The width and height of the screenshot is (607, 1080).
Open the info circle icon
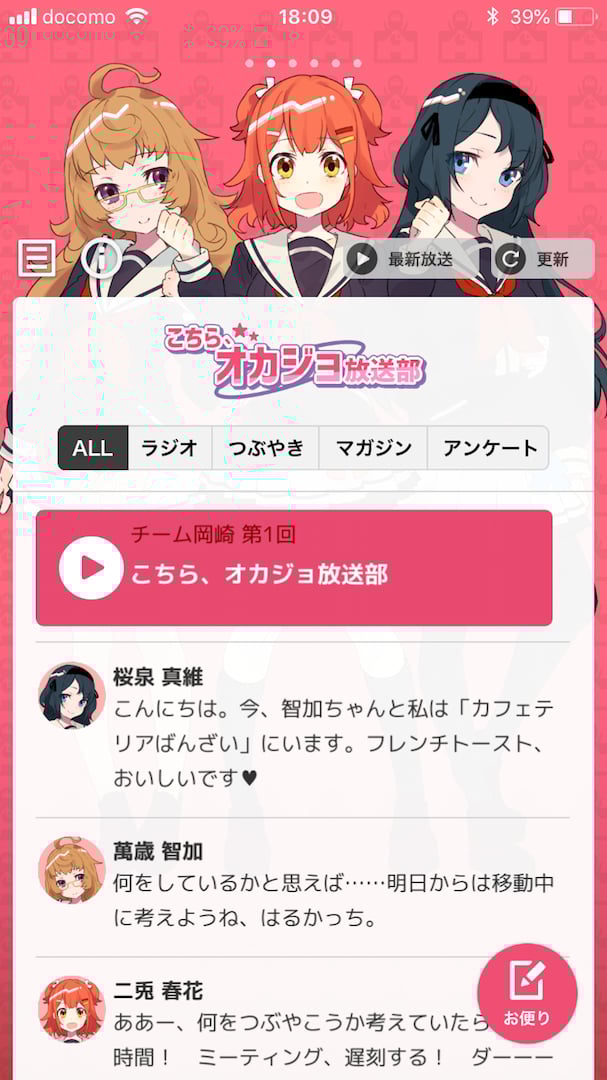[x=101, y=259]
